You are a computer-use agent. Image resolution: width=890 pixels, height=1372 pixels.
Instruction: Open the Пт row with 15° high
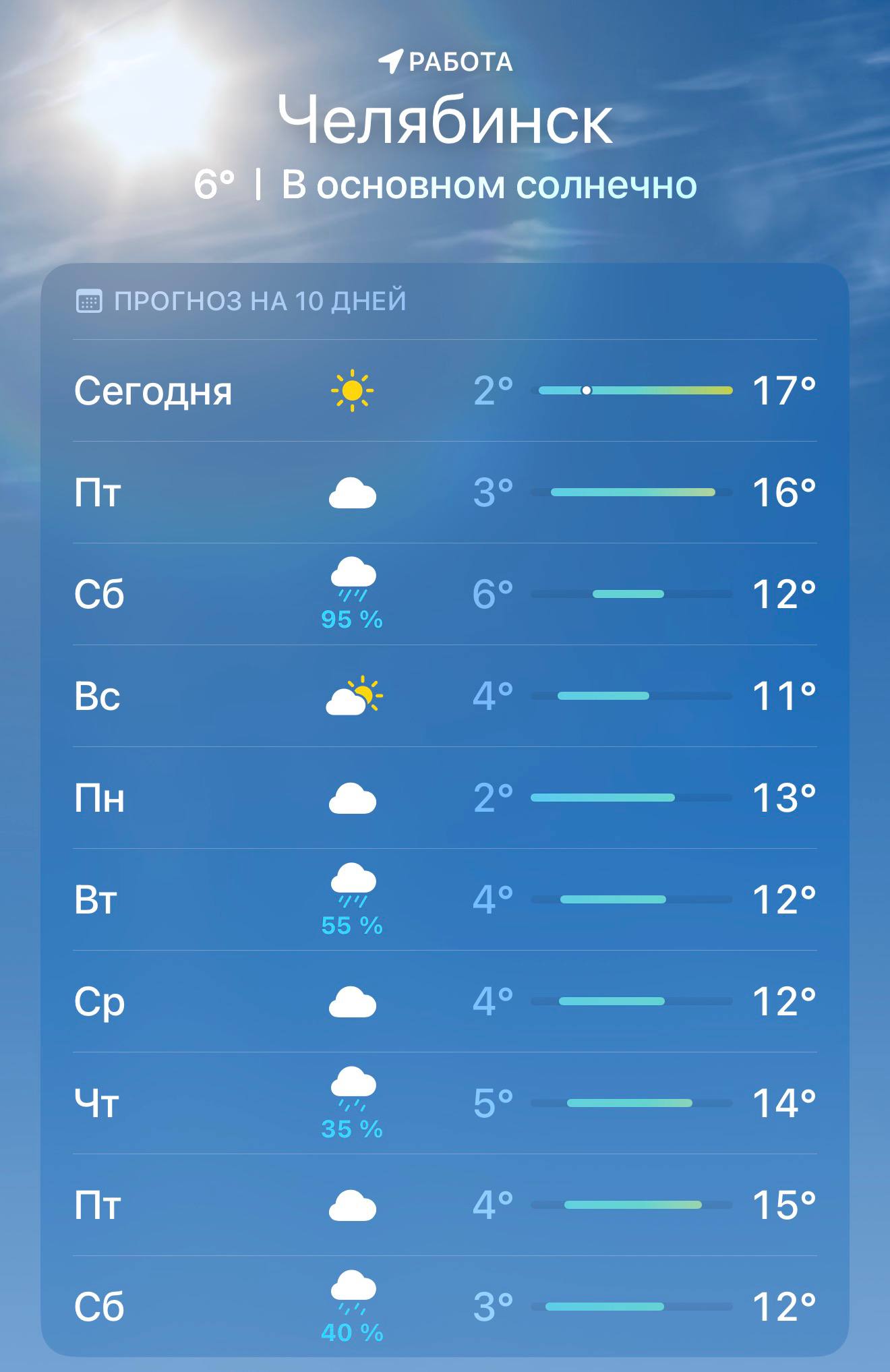point(444,1205)
